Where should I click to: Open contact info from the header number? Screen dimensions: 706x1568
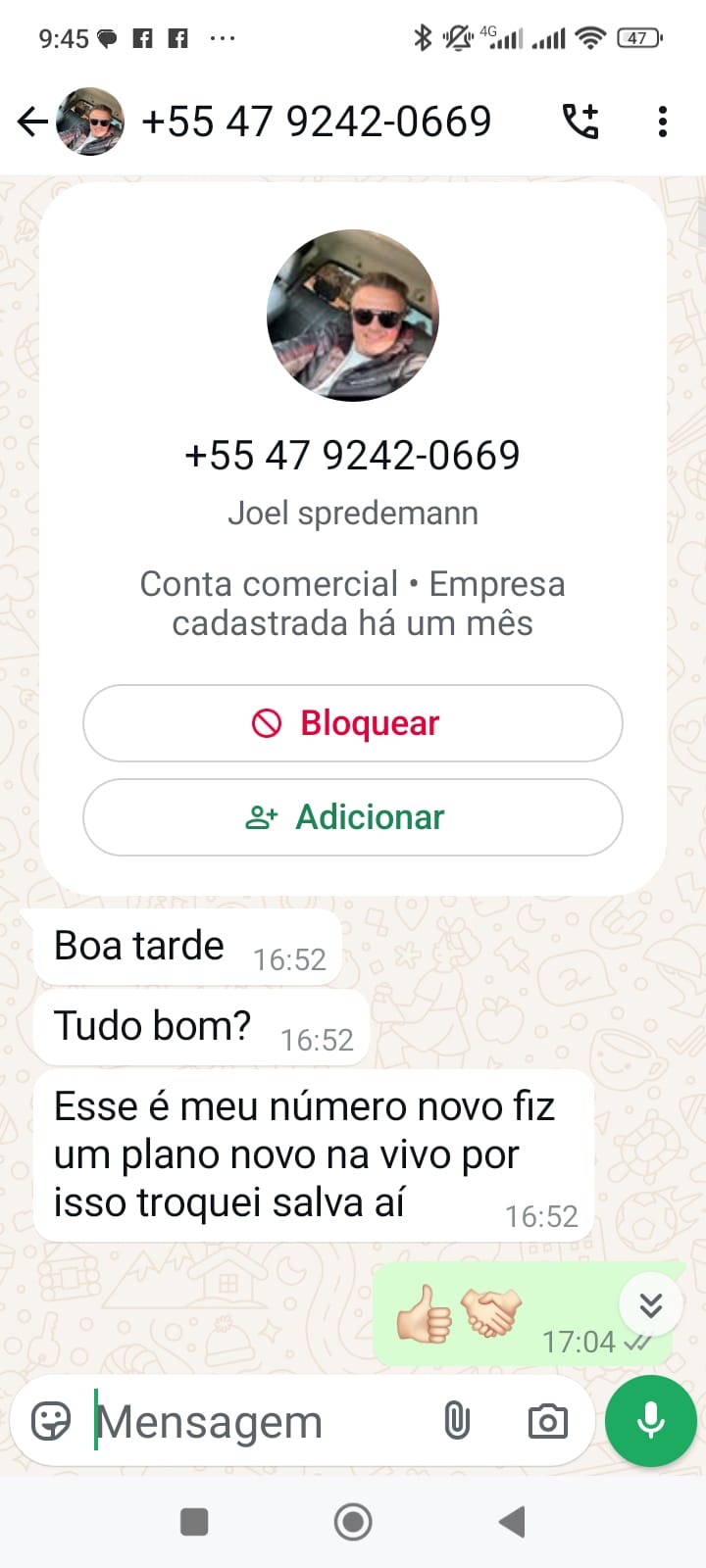(316, 122)
